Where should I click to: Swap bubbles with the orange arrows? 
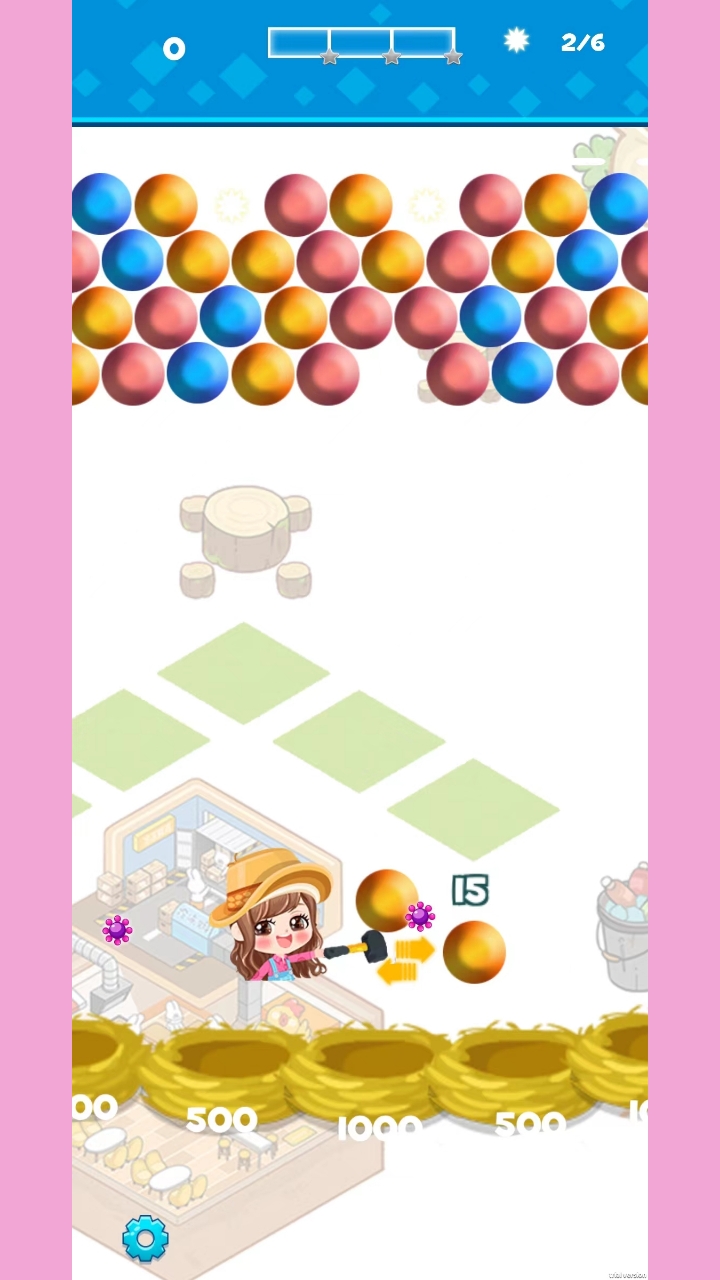[405, 960]
